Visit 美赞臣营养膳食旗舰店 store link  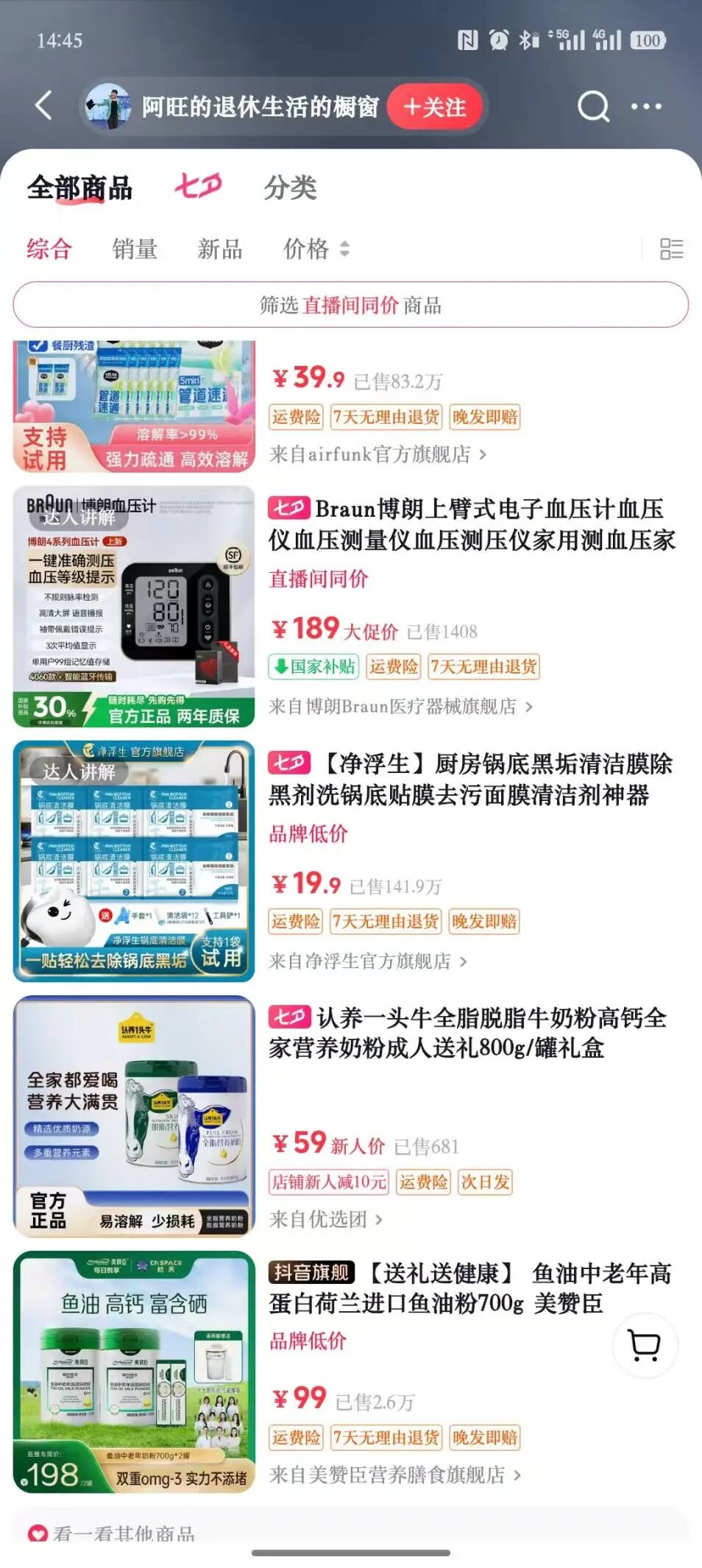coord(395,1475)
